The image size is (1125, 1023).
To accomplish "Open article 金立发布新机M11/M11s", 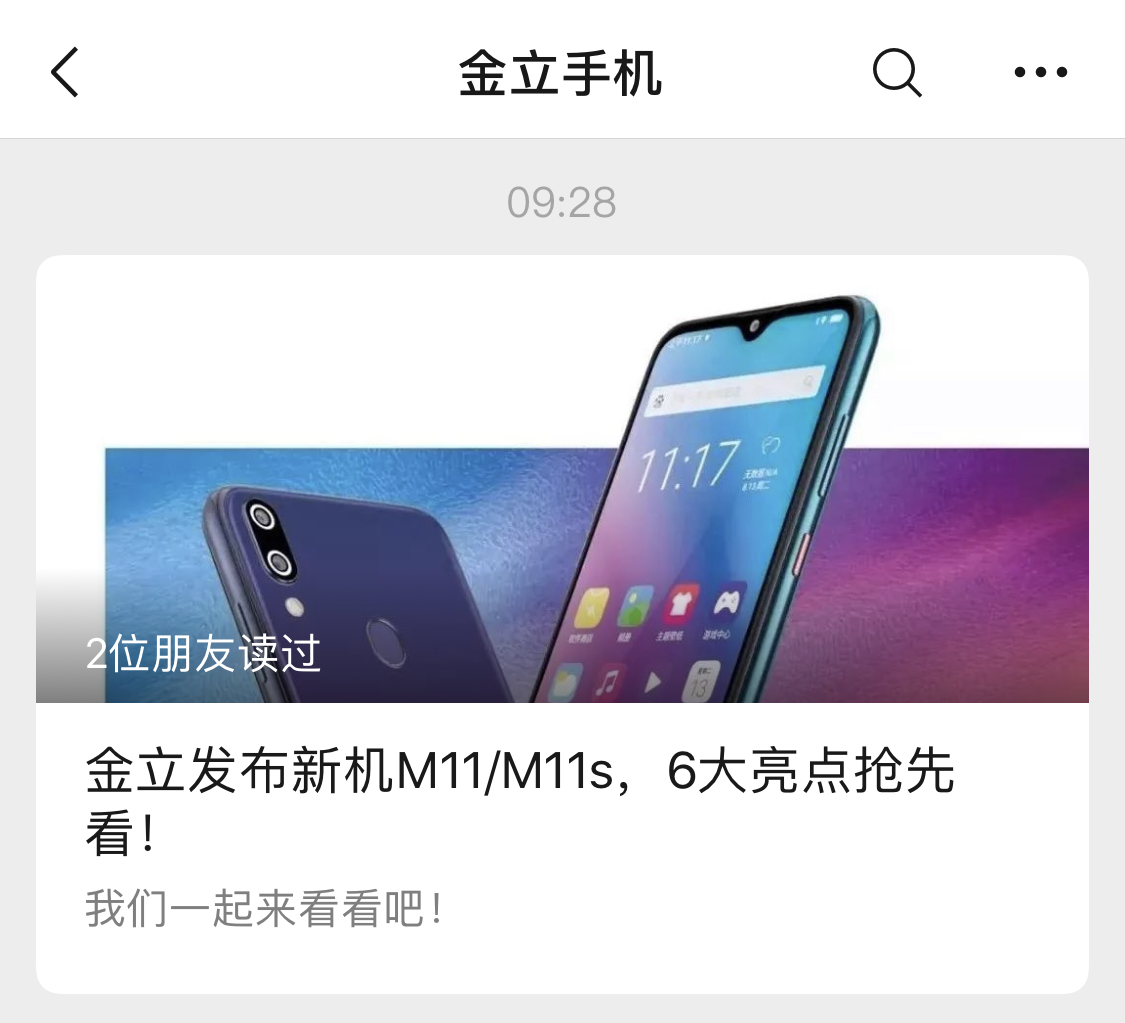I will coord(520,800).
